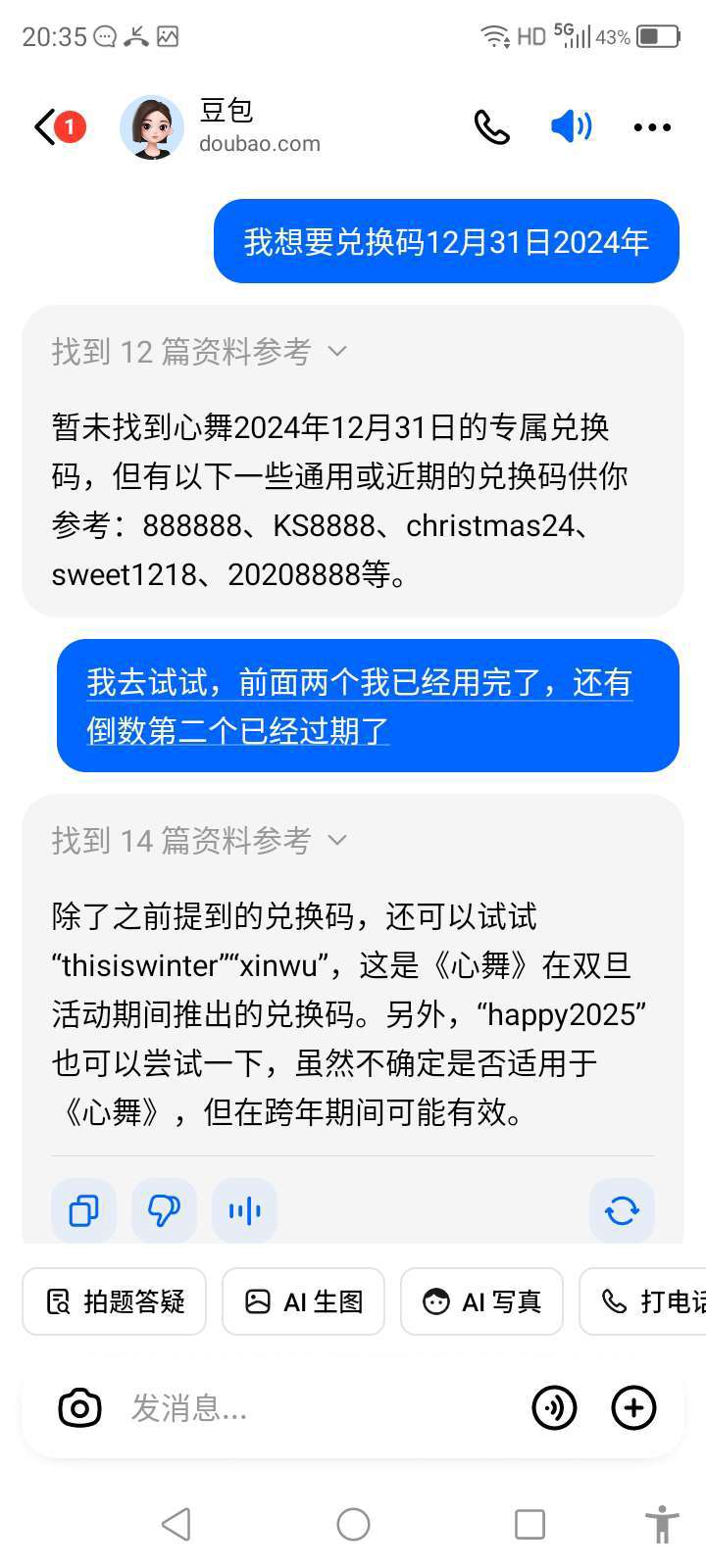Image resolution: width=706 pixels, height=1568 pixels.
Task: Switch to voice input mode
Action: coord(554,1408)
